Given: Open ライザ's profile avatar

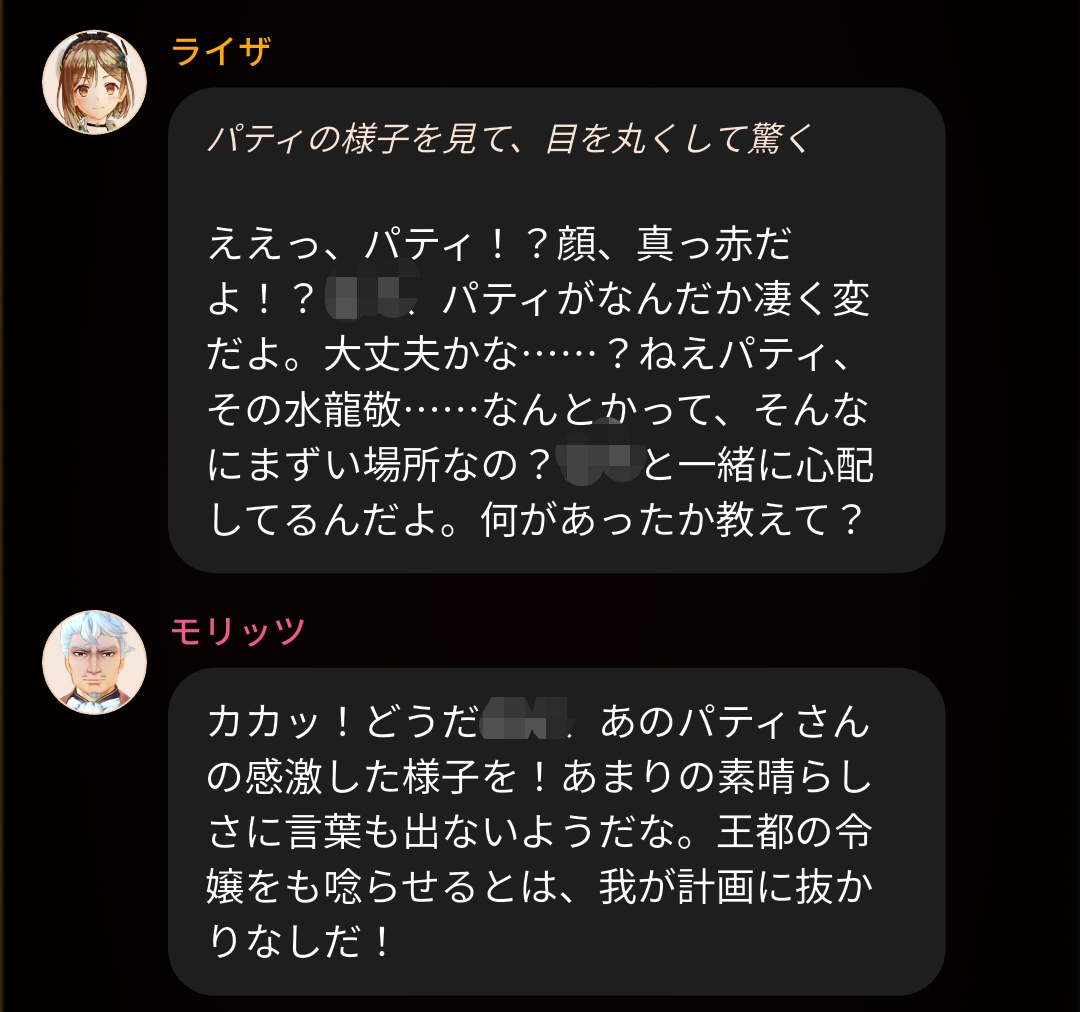Looking at the screenshot, I should [x=94, y=82].
